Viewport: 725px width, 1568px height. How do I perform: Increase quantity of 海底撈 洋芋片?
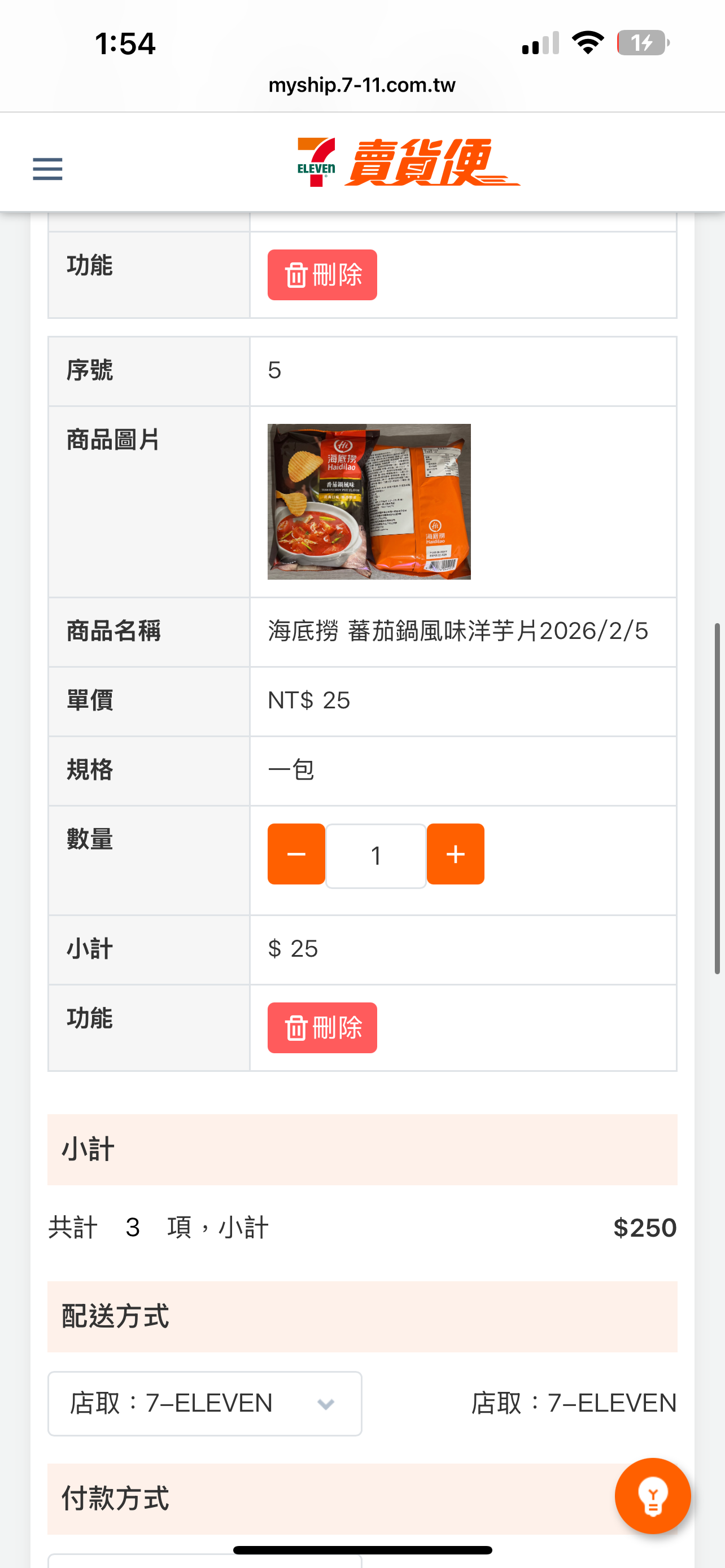point(455,854)
